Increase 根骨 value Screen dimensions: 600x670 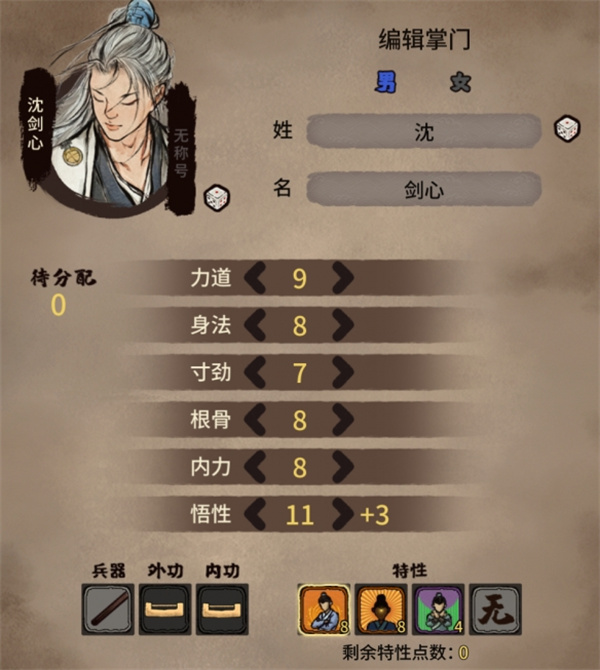(342, 419)
